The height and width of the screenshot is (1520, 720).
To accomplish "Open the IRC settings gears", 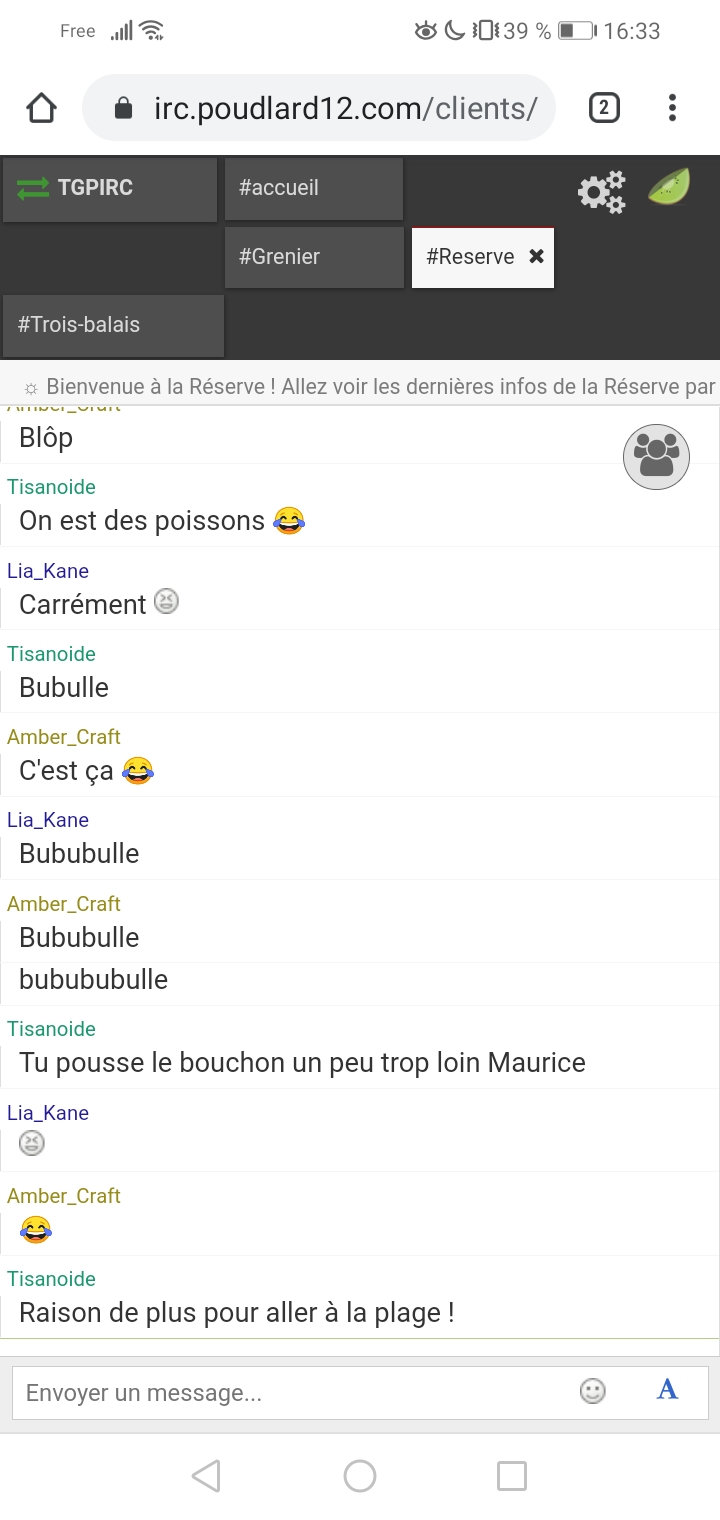I will pos(601,190).
